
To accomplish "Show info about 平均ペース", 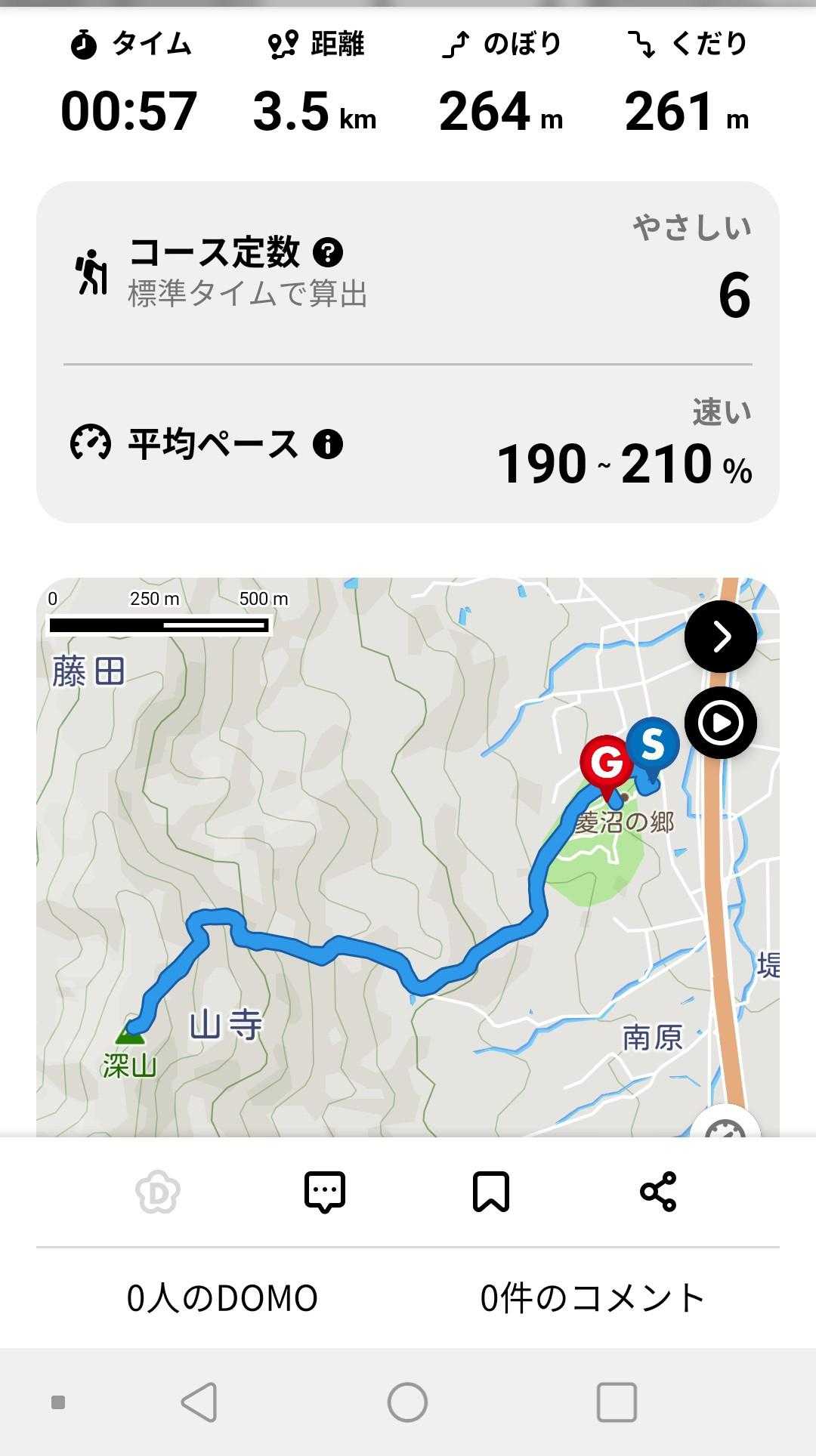I will (x=327, y=444).
